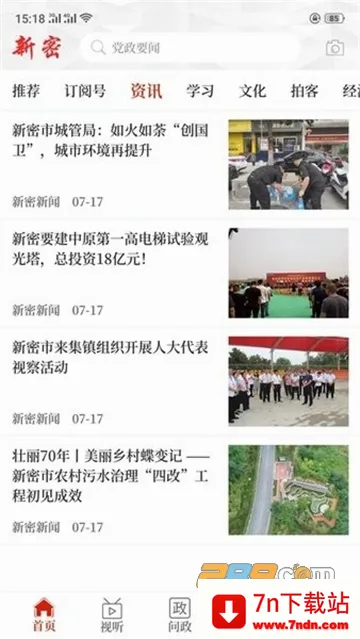Screen dimensions: 360x639
Task: Open 壮丽70年美丽乡村蝶变记 article
Action: [180, 489]
